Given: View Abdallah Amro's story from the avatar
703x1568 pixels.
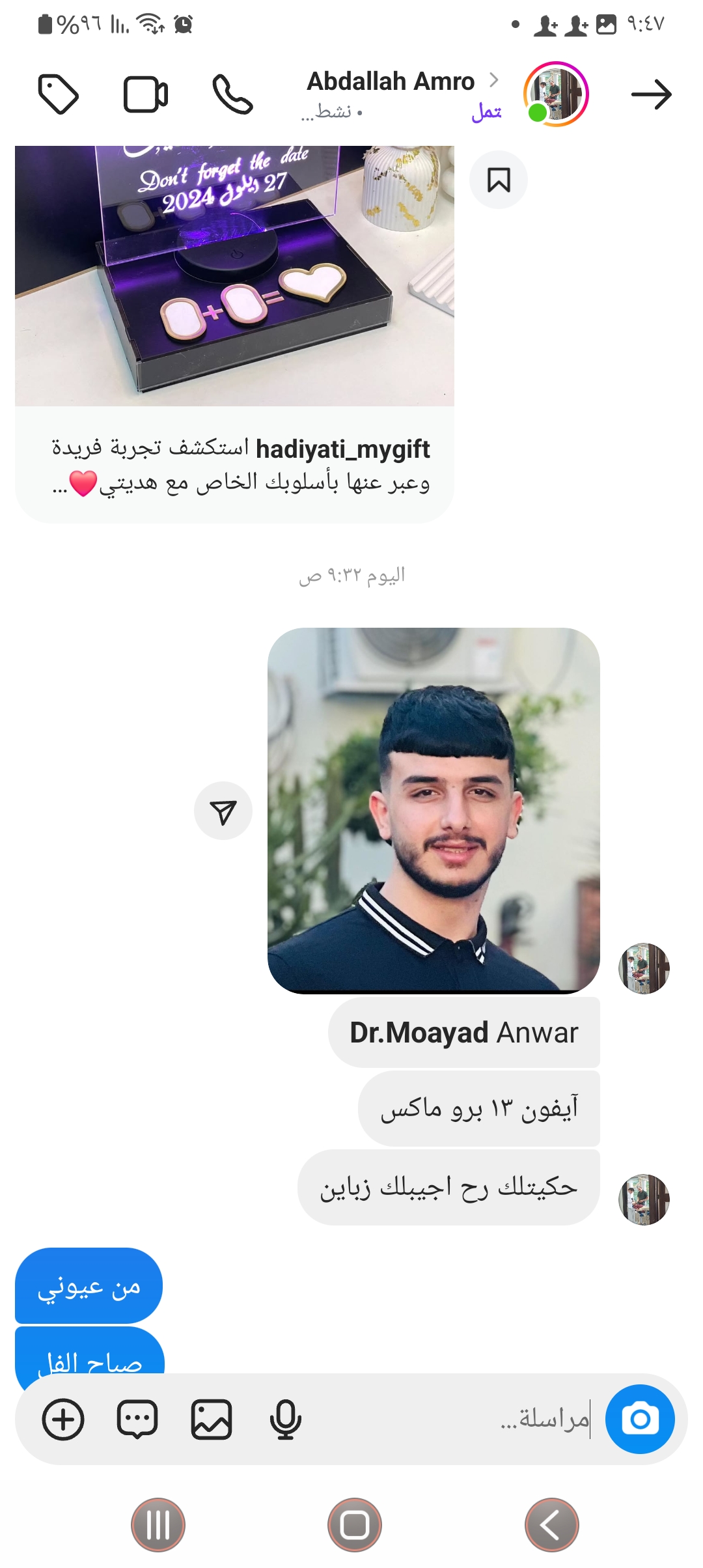Looking at the screenshot, I should point(556,94).
